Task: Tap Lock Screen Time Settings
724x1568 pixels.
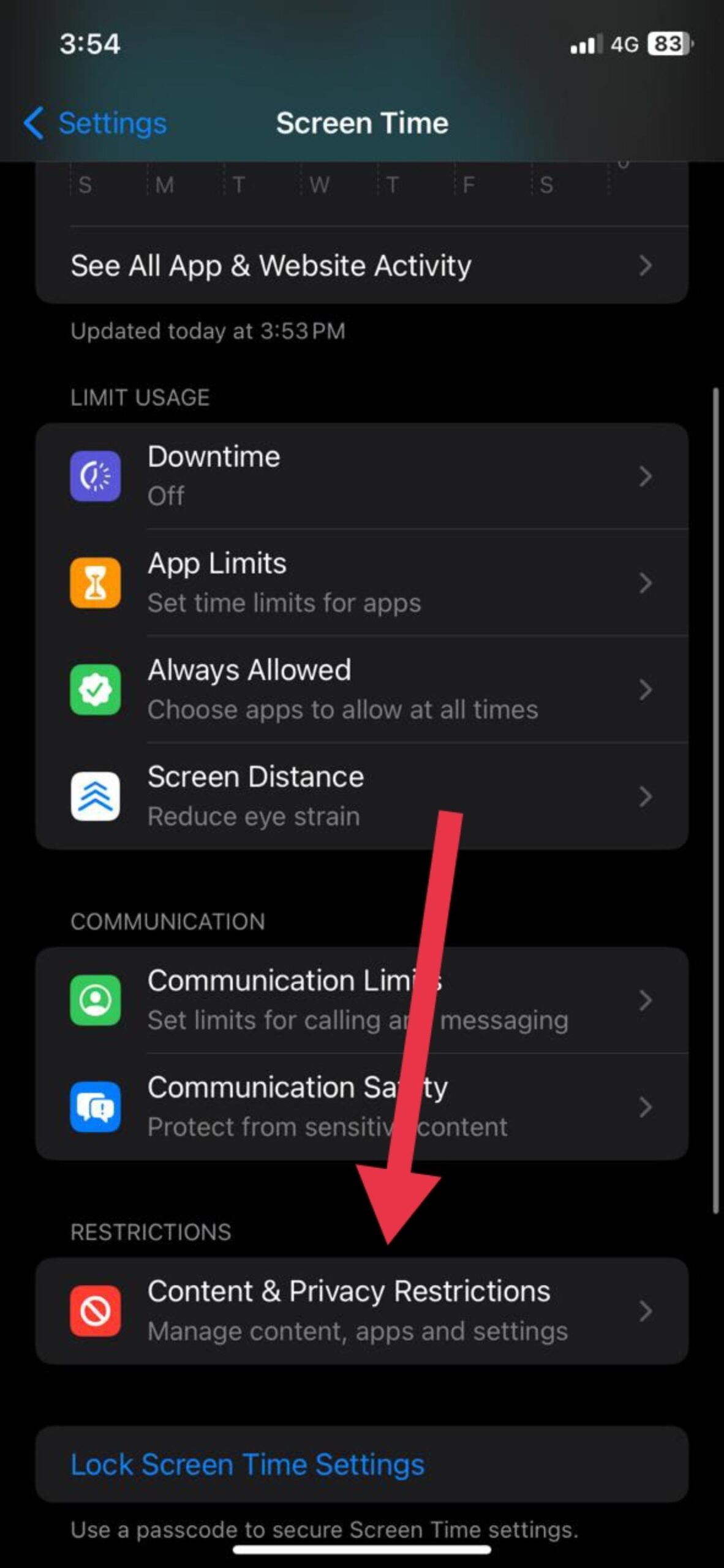Action: [247, 1464]
